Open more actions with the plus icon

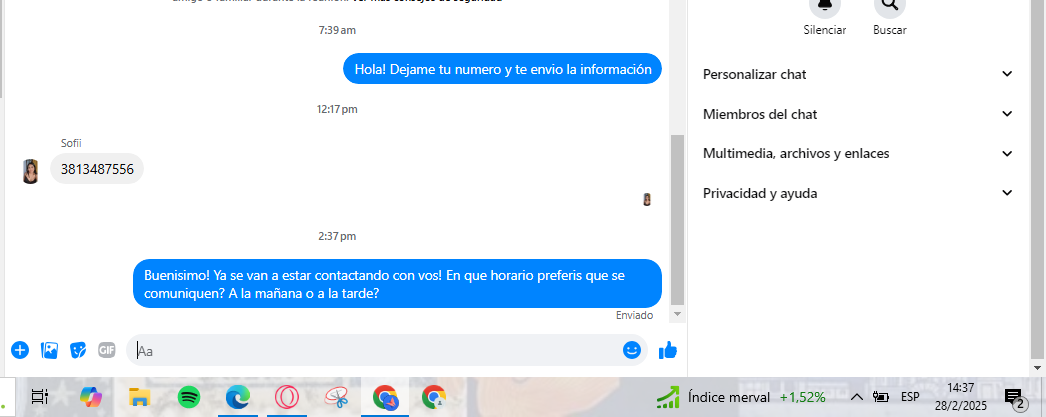coord(19,350)
